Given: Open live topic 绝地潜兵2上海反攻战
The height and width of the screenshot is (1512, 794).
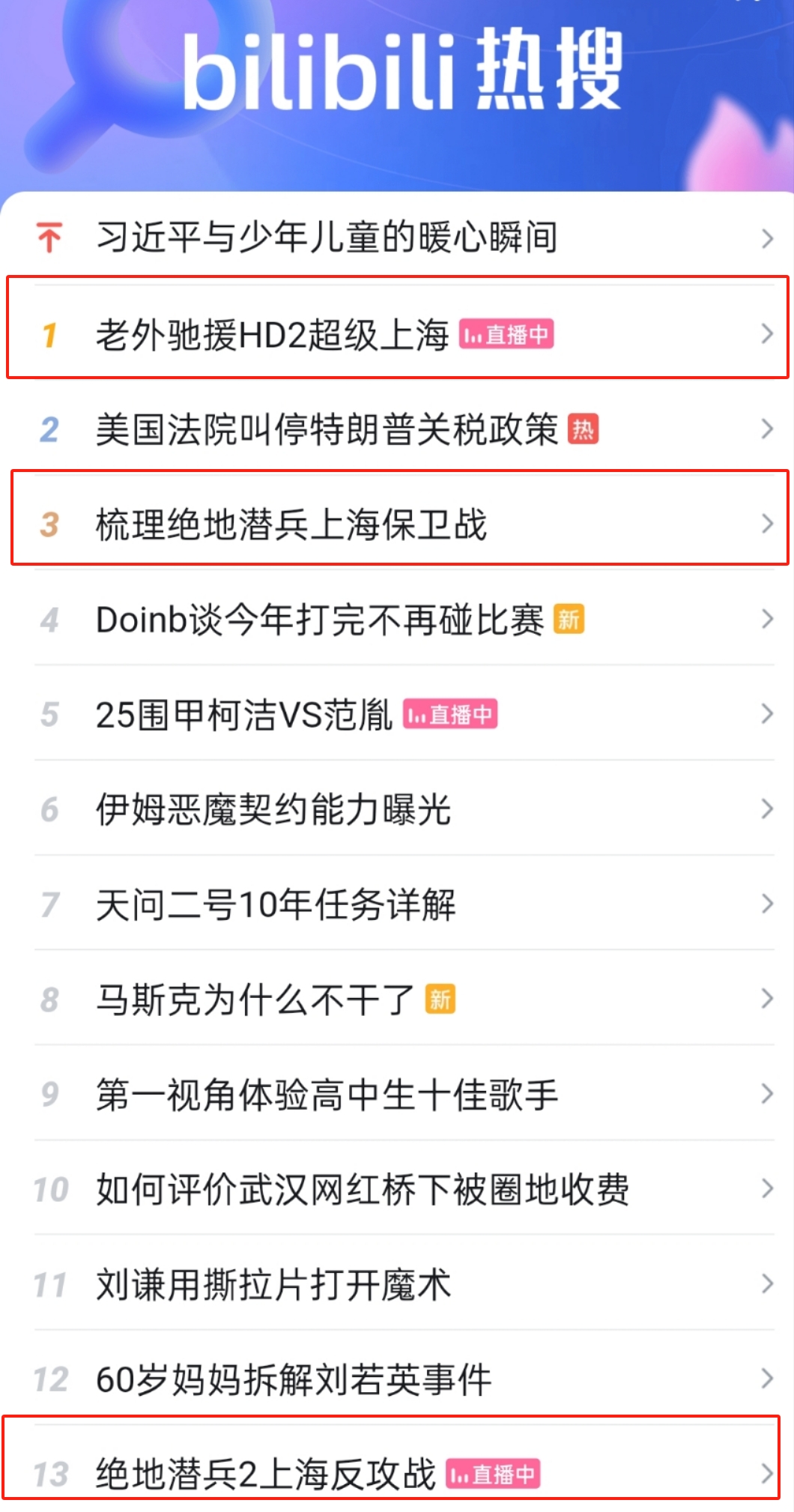Looking at the screenshot, I should (397, 1472).
